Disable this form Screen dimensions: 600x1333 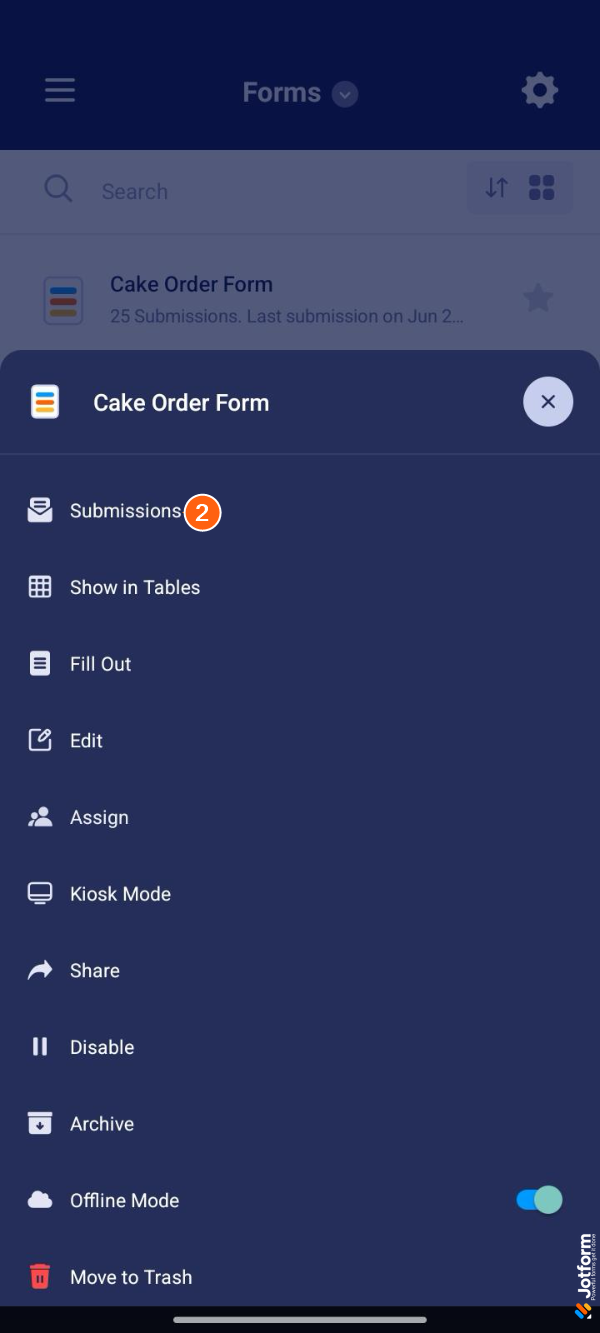click(x=101, y=1047)
